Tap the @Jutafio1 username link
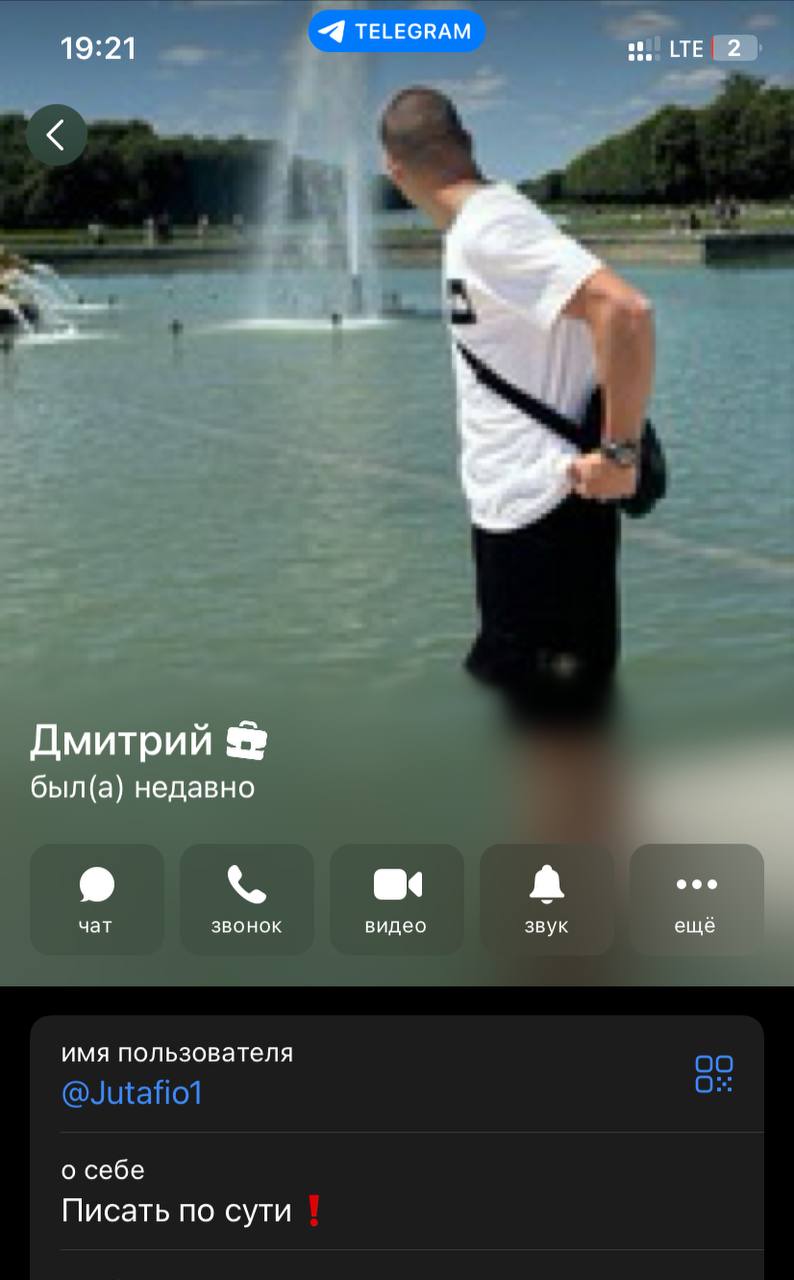 click(132, 1093)
